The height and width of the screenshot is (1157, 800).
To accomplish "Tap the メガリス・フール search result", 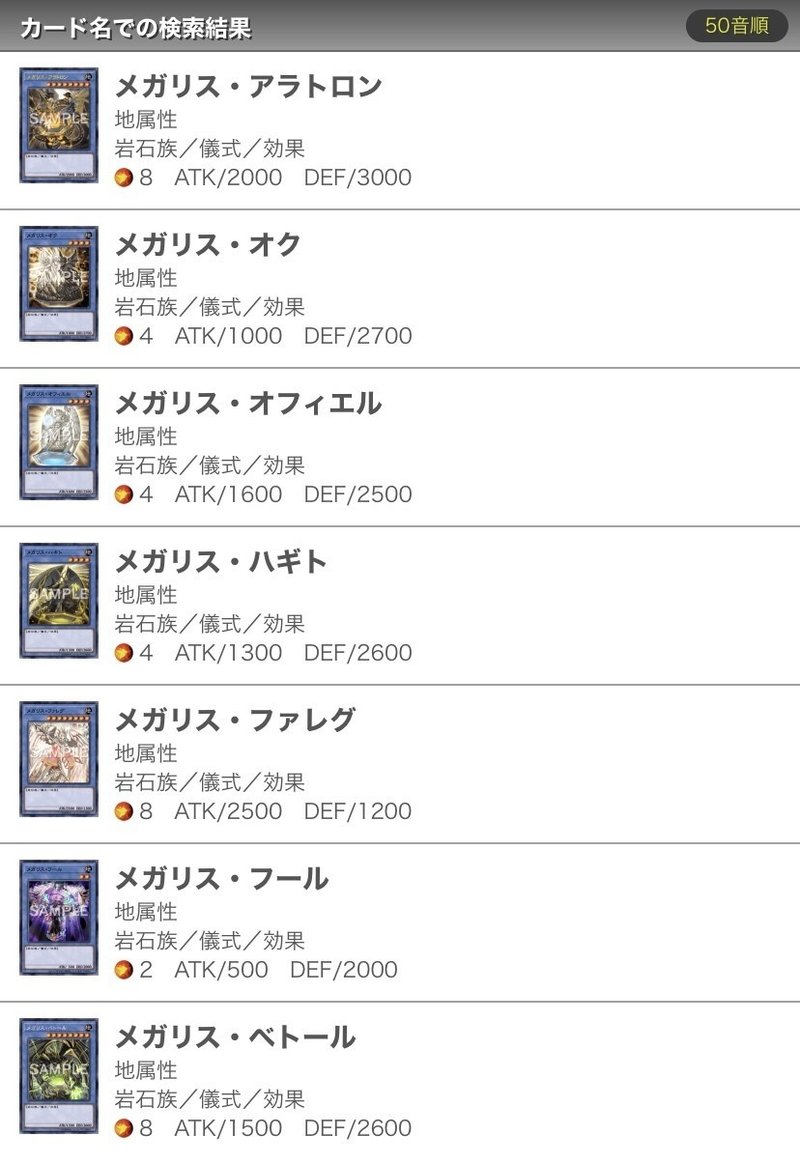I will 221,879.
